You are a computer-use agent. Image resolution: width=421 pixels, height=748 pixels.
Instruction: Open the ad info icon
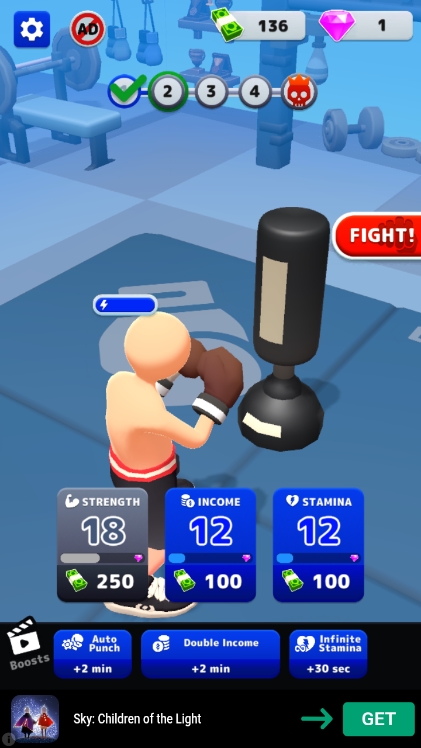8,739
